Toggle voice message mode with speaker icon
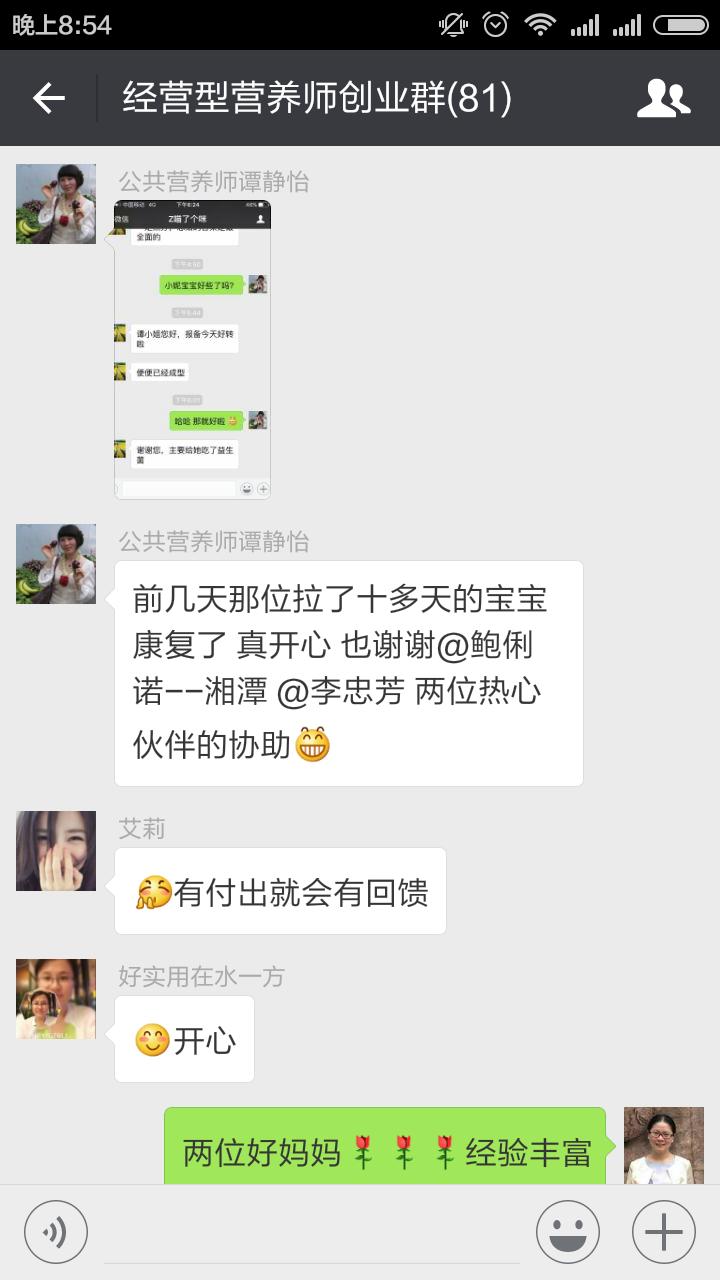 pyautogui.click(x=55, y=1232)
